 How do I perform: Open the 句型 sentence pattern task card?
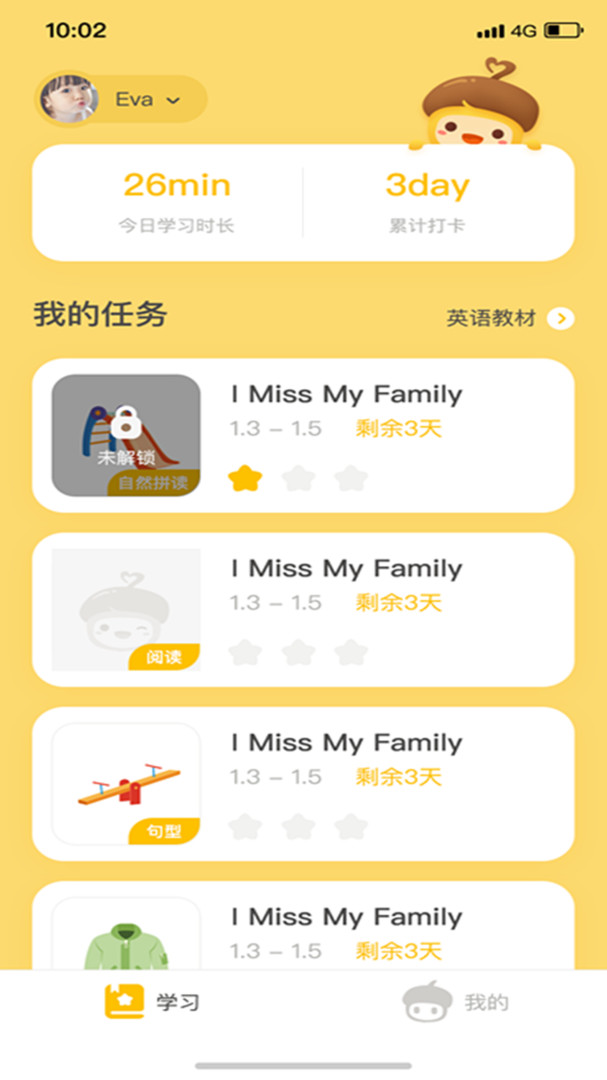pos(303,783)
